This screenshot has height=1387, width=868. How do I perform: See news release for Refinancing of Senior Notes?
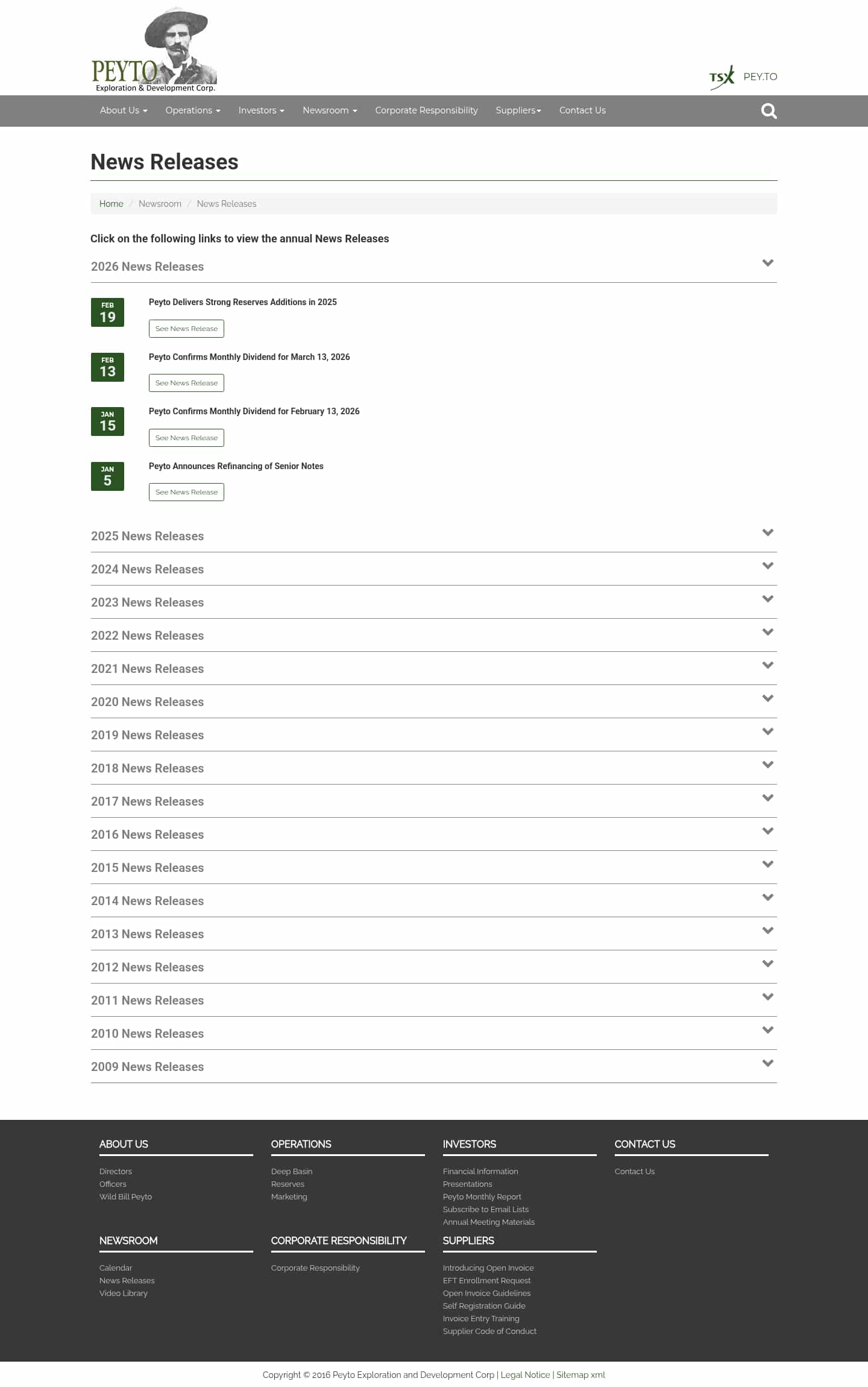[186, 492]
